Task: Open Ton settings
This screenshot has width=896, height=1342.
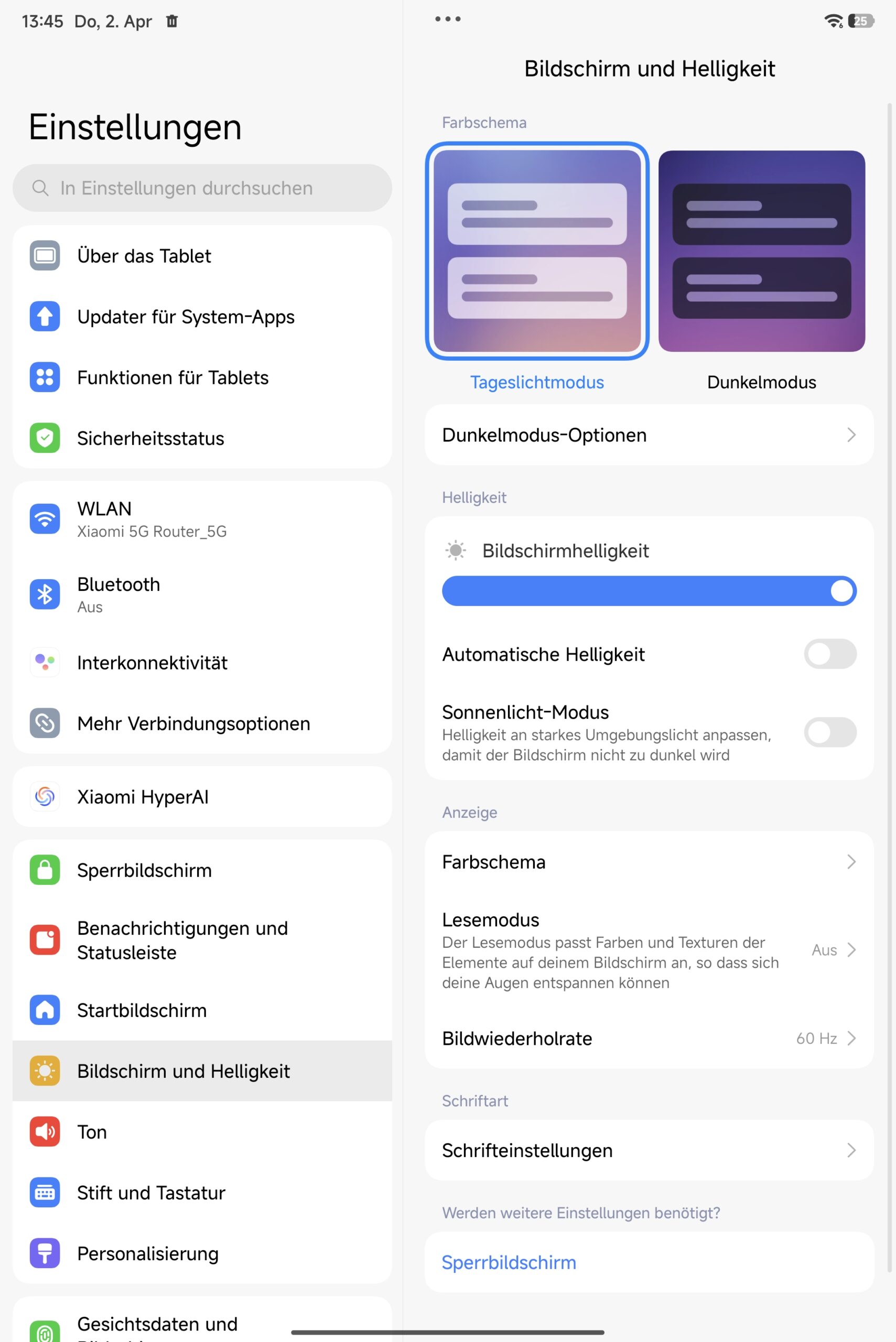Action: click(x=202, y=1132)
